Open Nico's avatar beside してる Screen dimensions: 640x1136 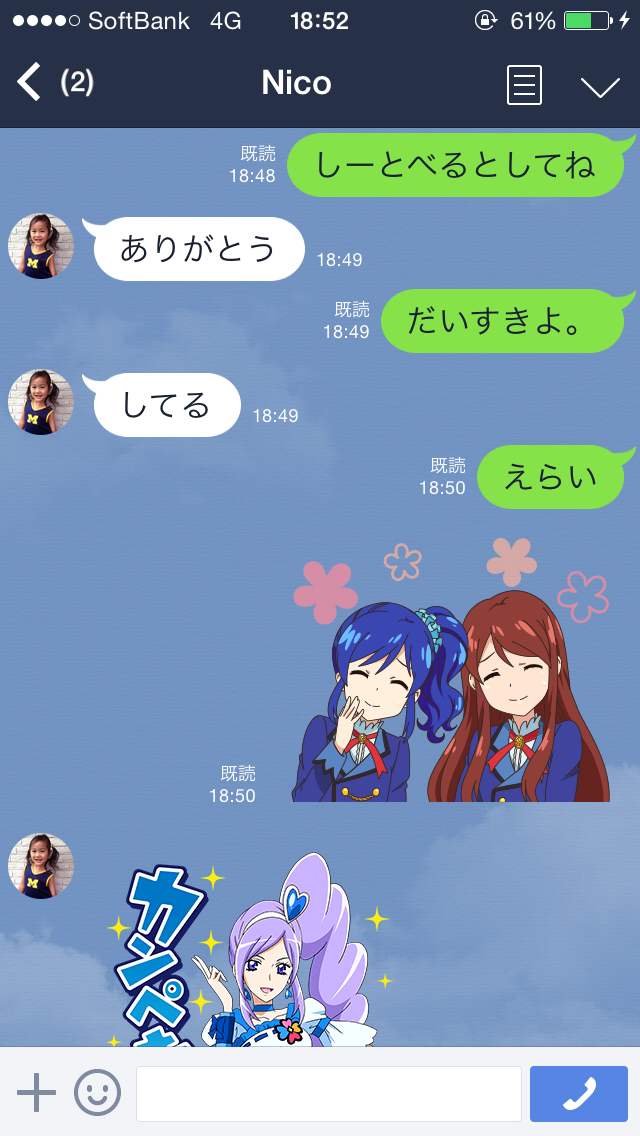(41, 402)
